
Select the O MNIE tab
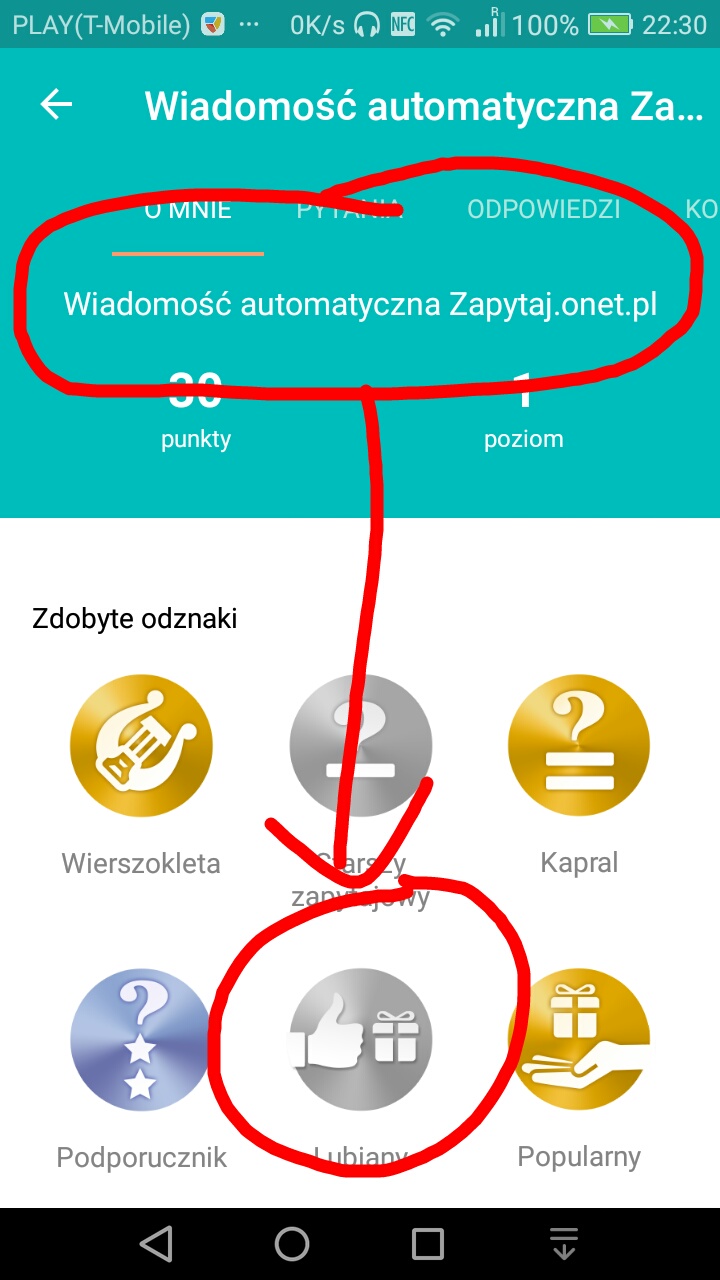point(188,210)
